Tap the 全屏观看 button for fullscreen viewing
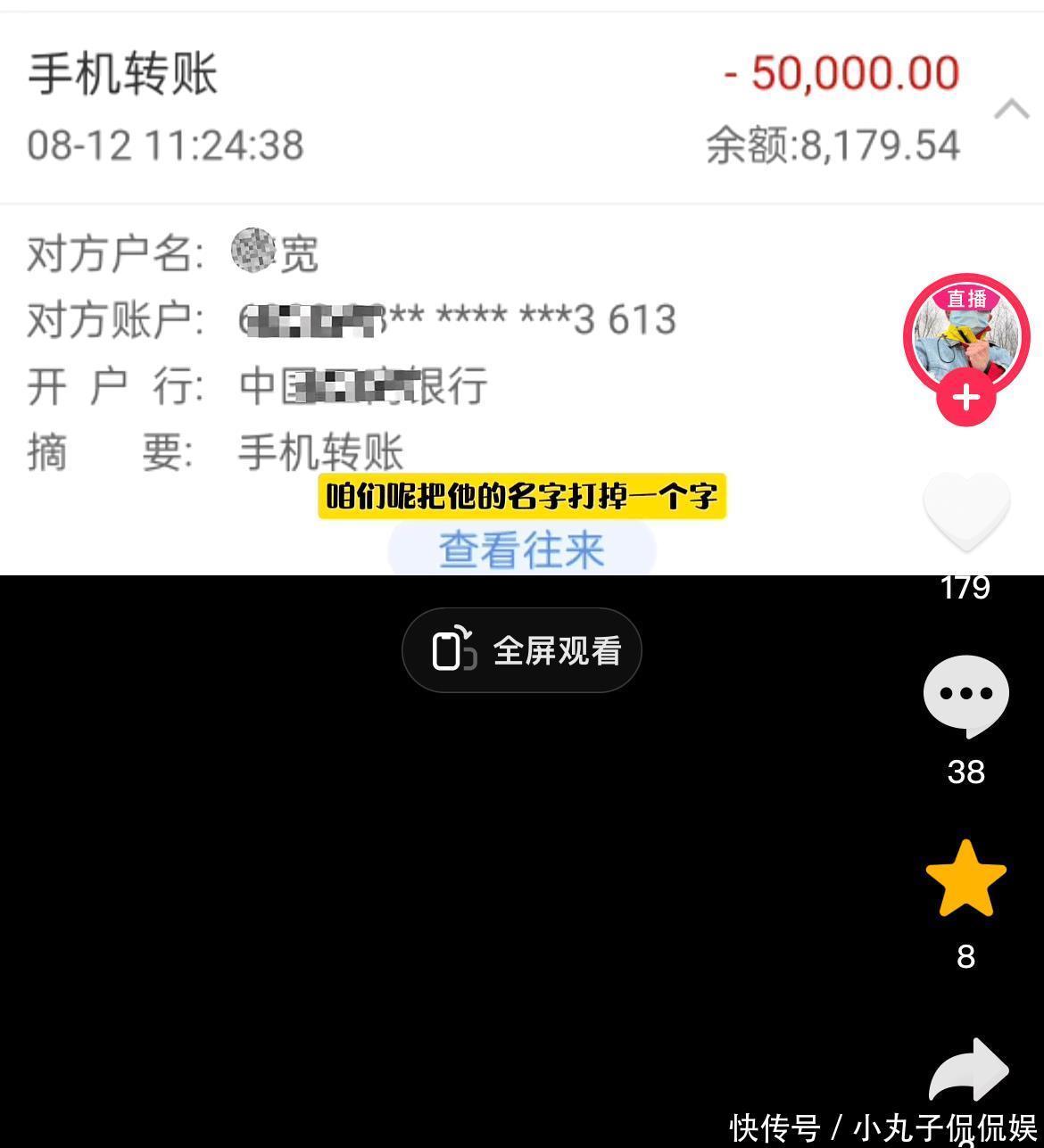Viewport: 1044px width, 1148px height. pos(521,650)
